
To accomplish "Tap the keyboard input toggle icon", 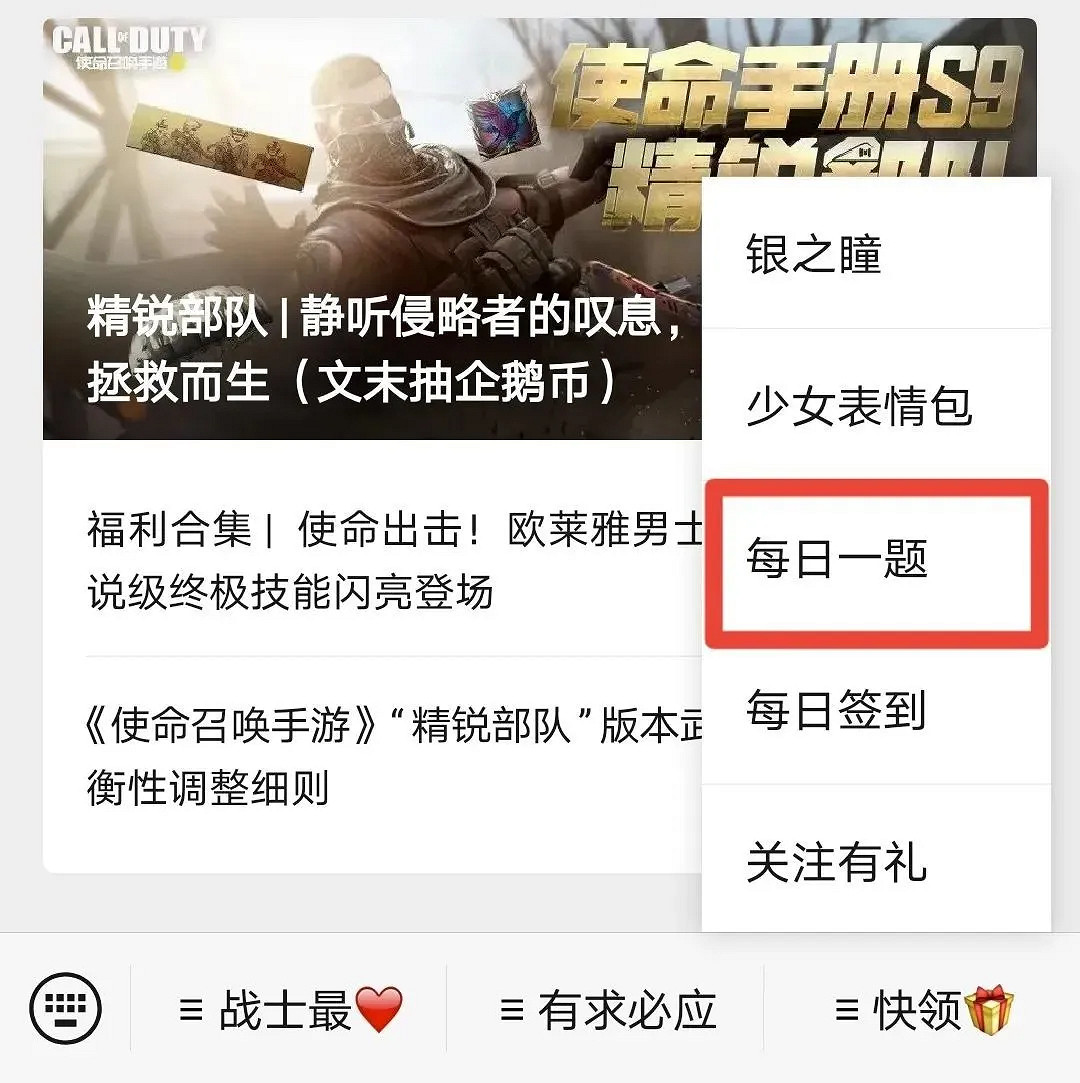I will point(64,1006).
